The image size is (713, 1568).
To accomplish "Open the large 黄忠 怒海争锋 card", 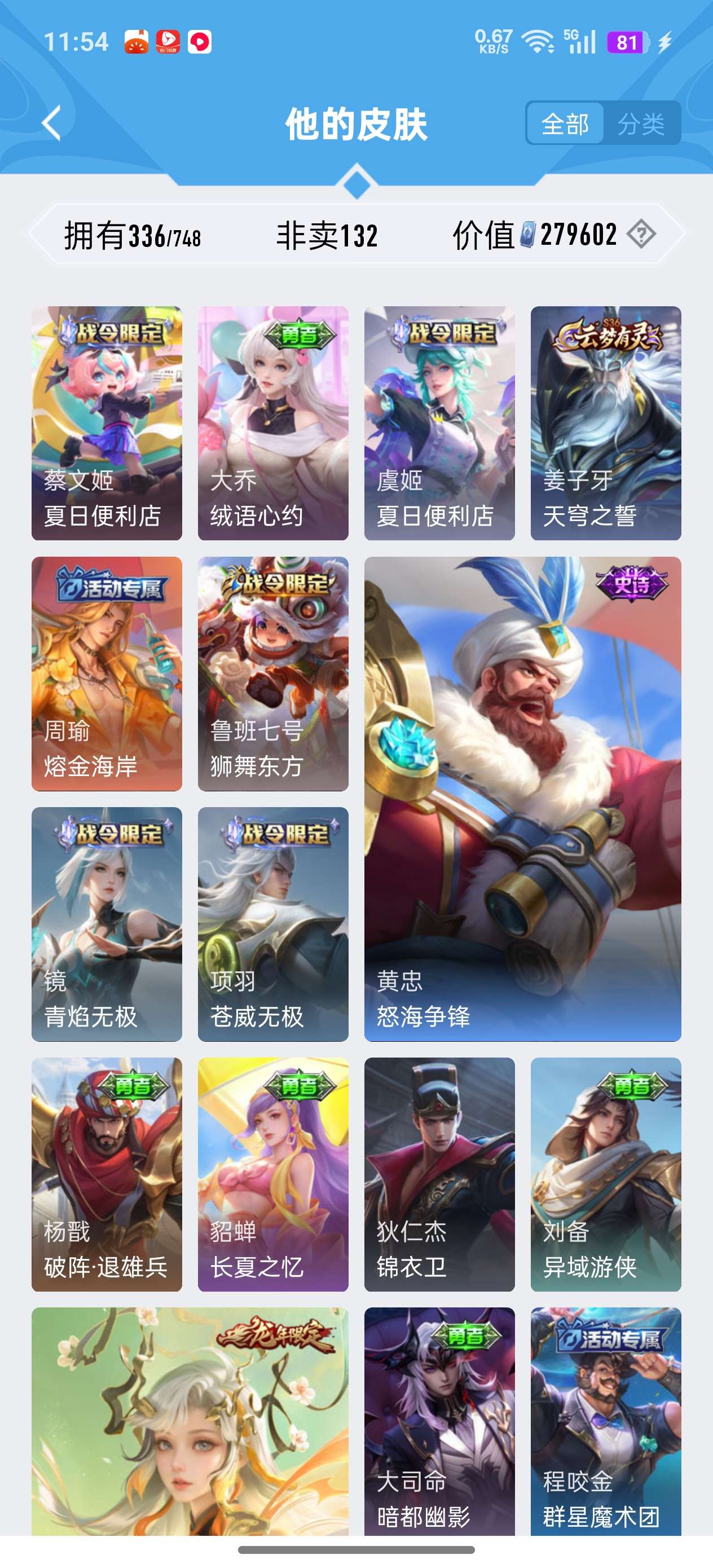I will 522,799.
